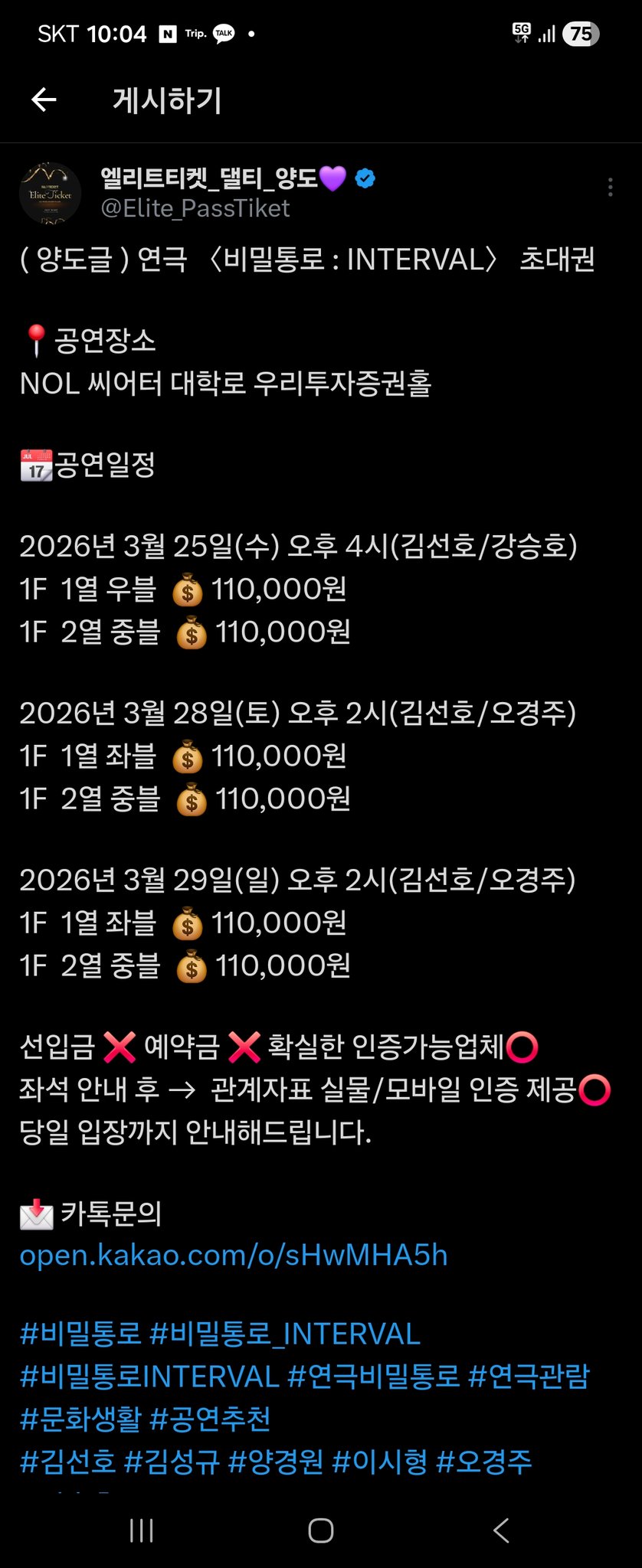Tap the system home button
Screen dimensions: 642x1568
(x=321, y=1530)
